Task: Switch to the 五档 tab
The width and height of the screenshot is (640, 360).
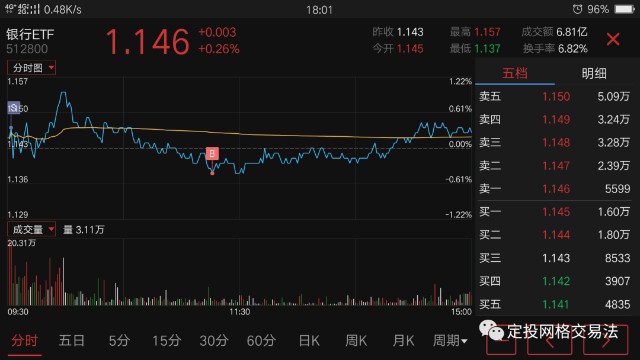Action: [515, 73]
